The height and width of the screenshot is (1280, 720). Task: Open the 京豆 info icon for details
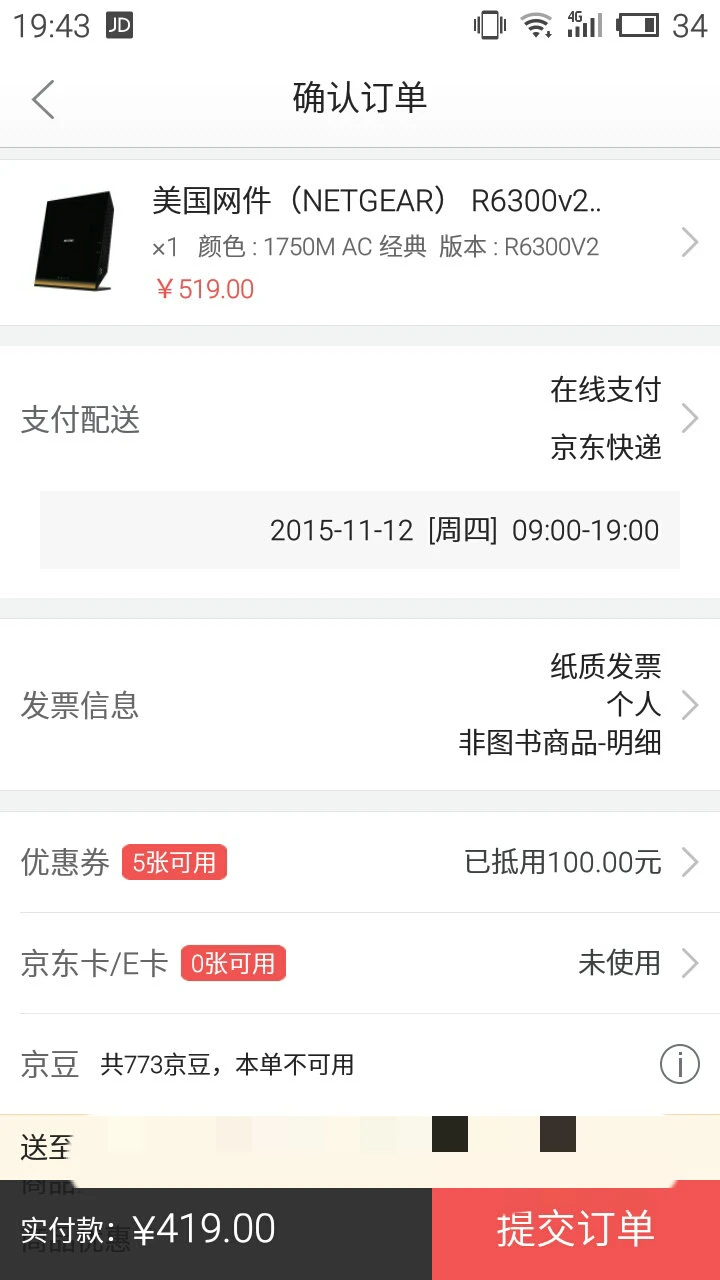pos(679,1064)
